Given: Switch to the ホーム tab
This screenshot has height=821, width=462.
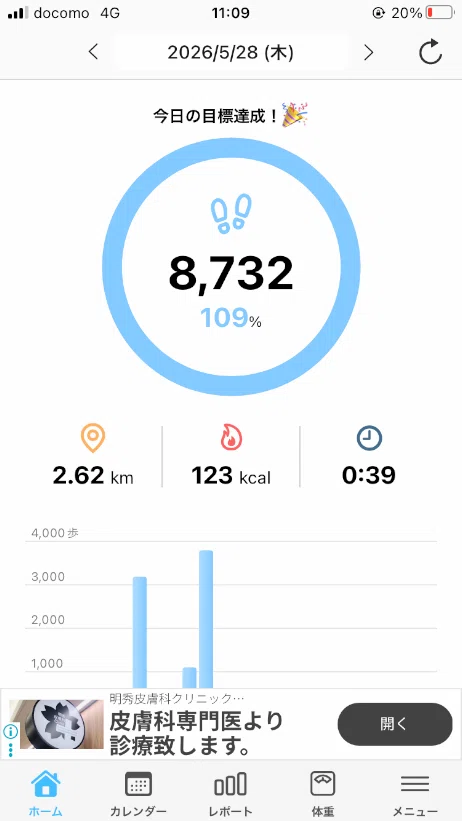Looking at the screenshot, I should tap(46, 793).
